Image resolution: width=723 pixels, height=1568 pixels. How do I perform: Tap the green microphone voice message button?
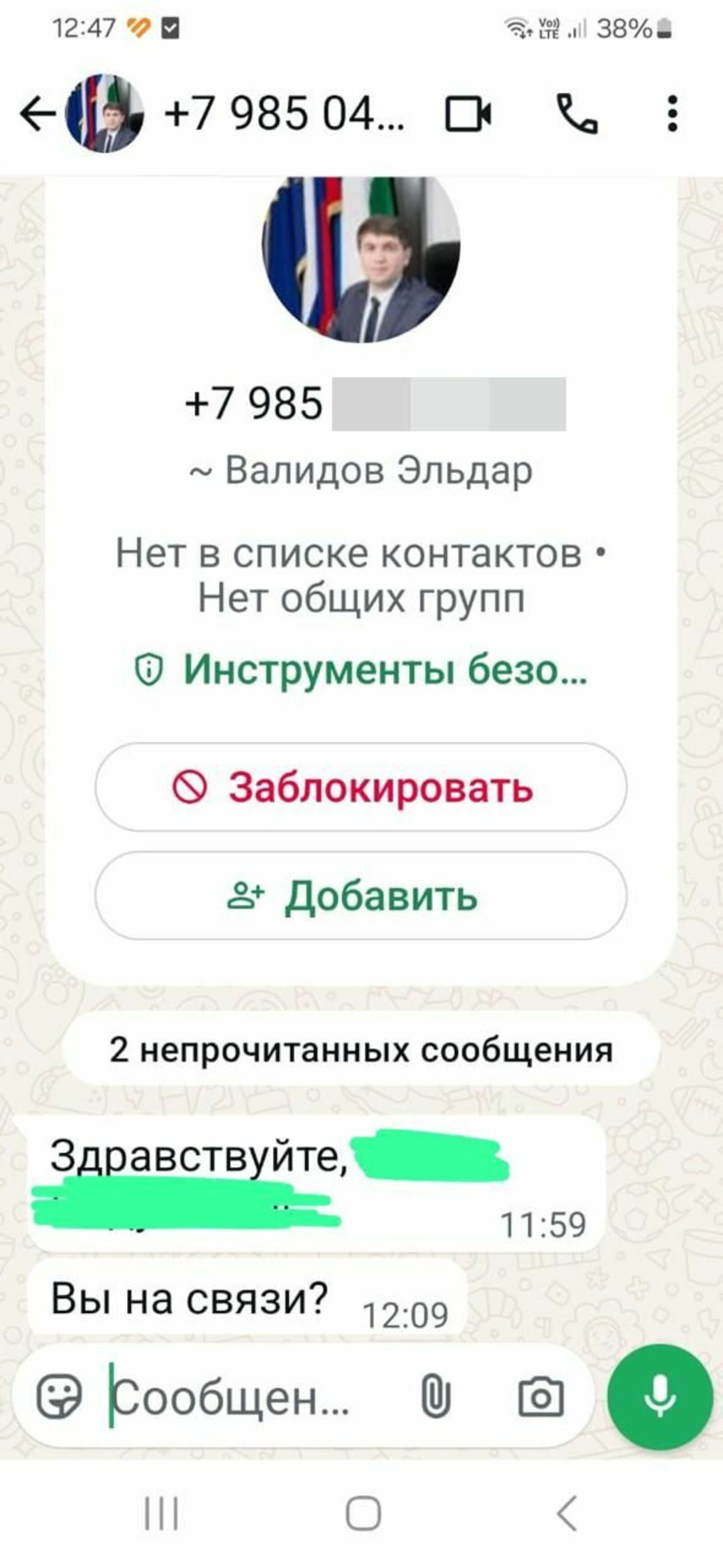[x=660, y=1396]
